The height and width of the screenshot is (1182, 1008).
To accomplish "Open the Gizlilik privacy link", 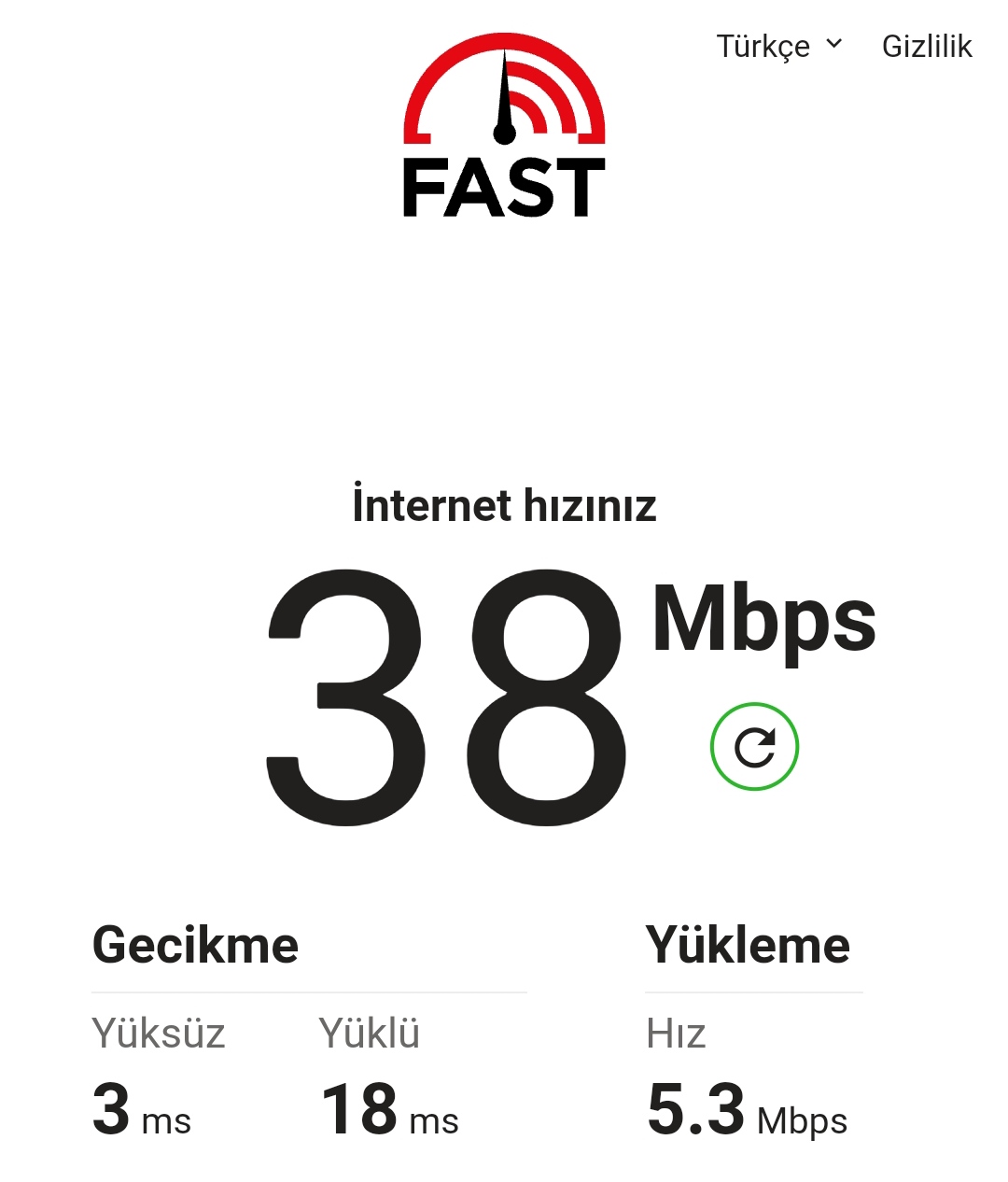I will [926, 46].
